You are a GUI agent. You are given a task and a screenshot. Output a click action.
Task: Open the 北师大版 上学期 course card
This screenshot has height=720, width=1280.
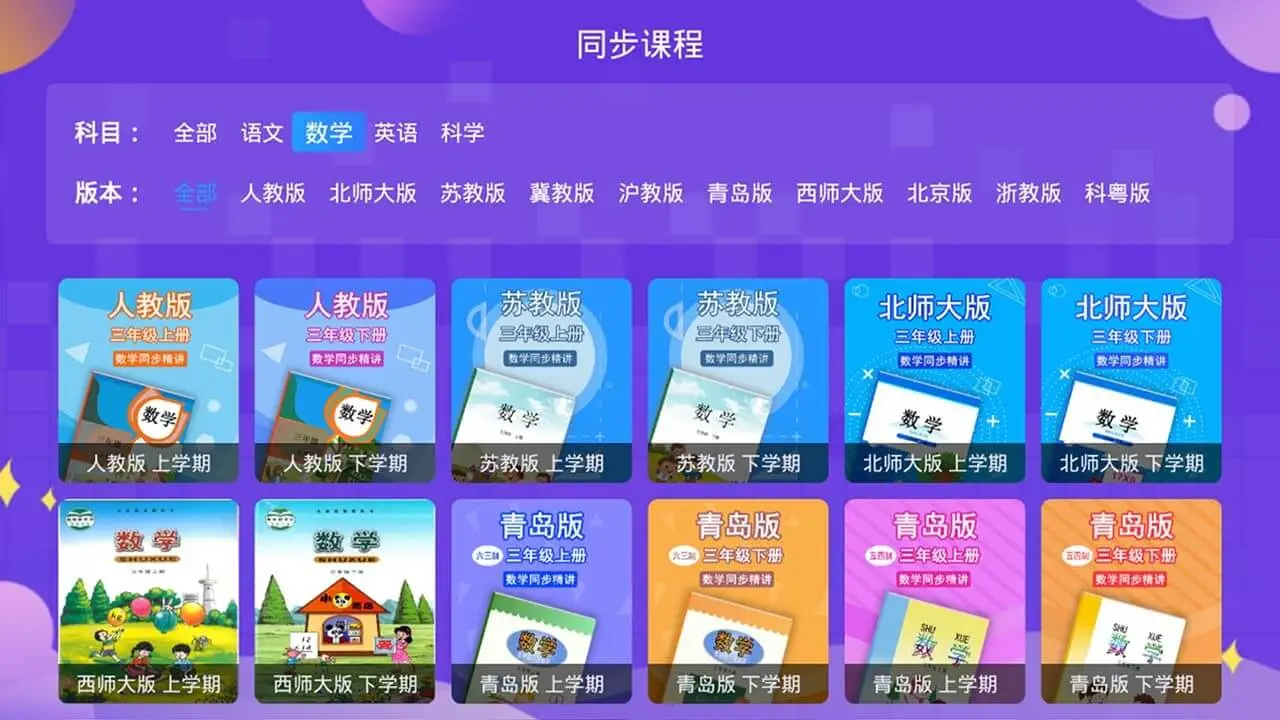click(x=935, y=380)
